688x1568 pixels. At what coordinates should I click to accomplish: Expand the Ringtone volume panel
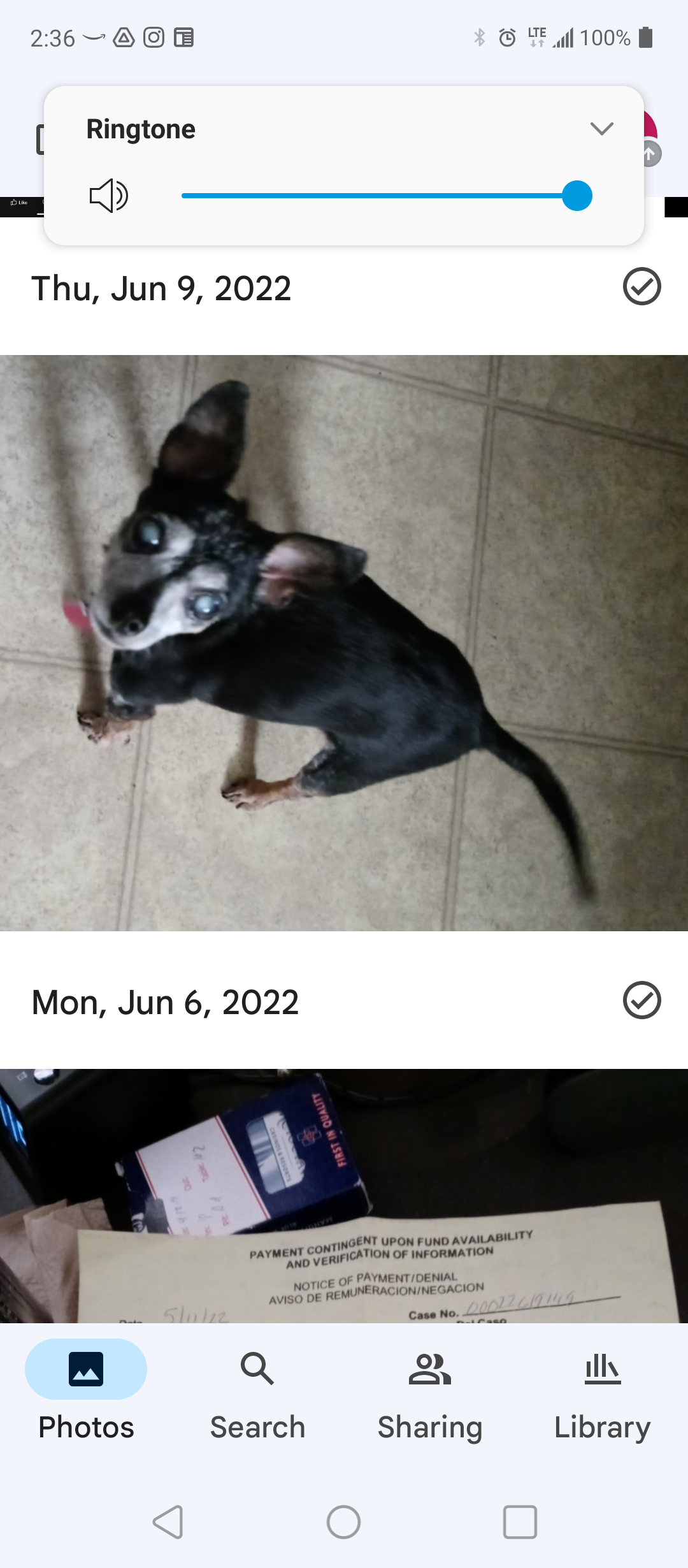(x=601, y=129)
